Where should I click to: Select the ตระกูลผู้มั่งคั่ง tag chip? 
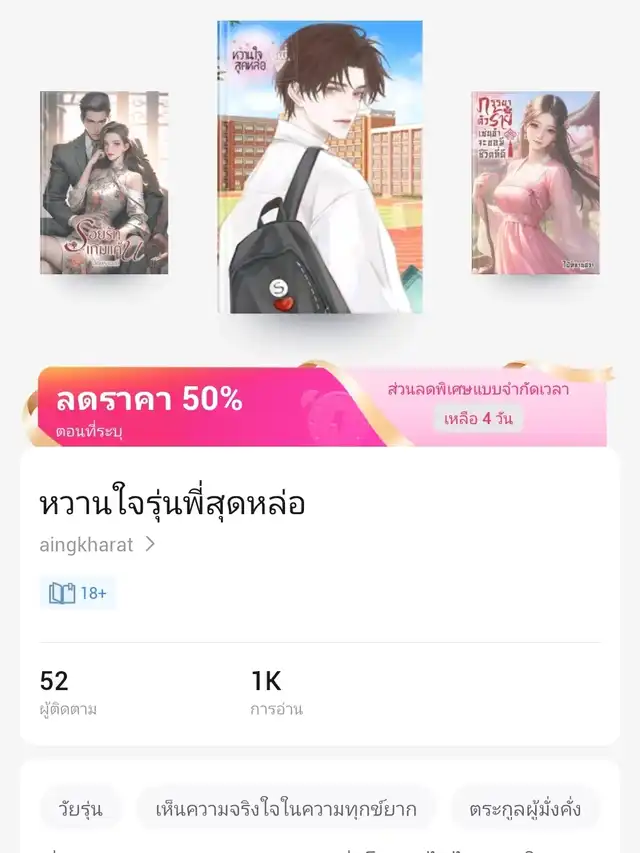pos(525,809)
